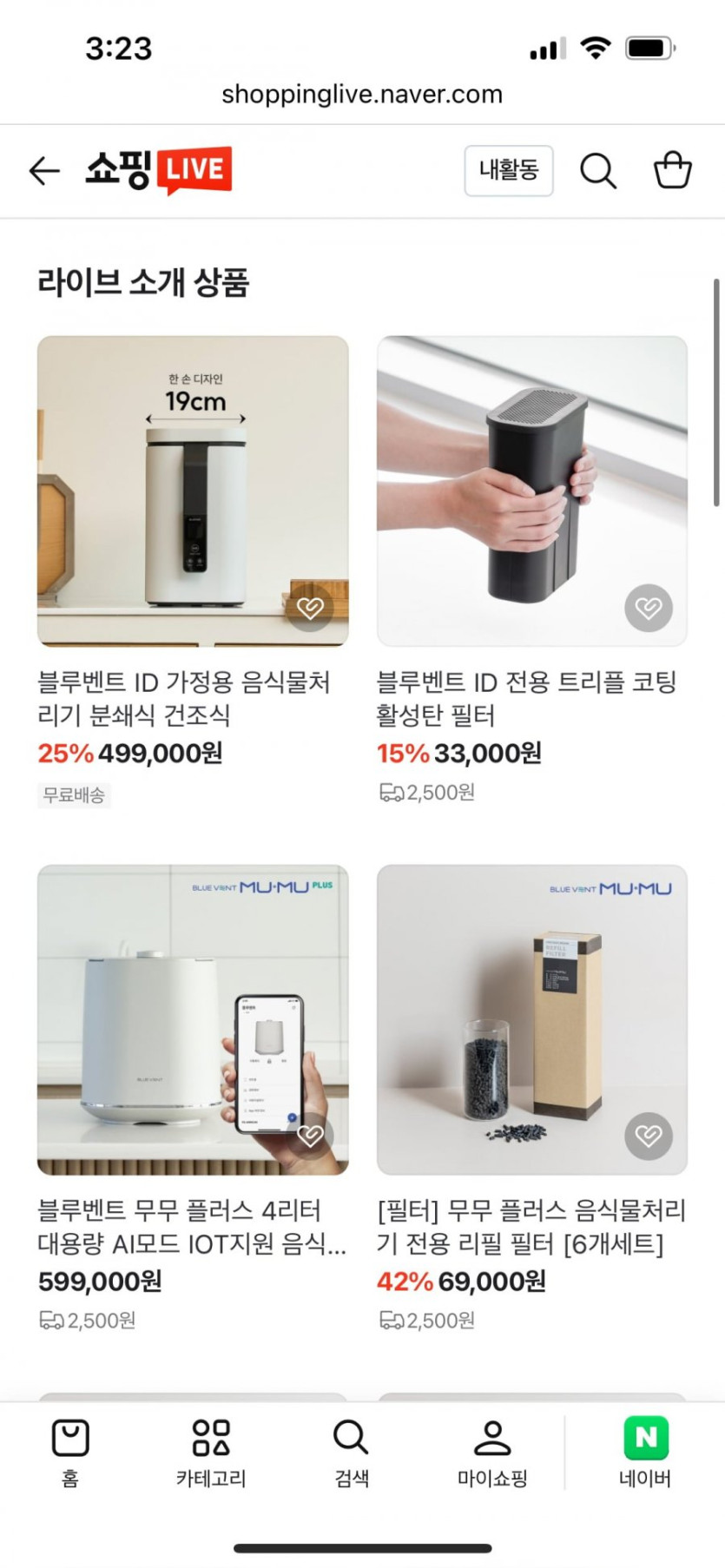725x1568 pixels.
Task: Go back with the arrow icon
Action: 44,170
